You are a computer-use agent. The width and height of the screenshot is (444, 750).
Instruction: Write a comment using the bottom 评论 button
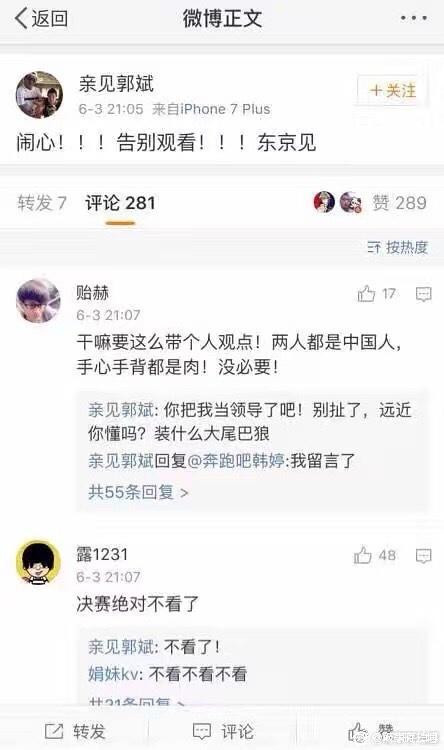click(x=222, y=731)
